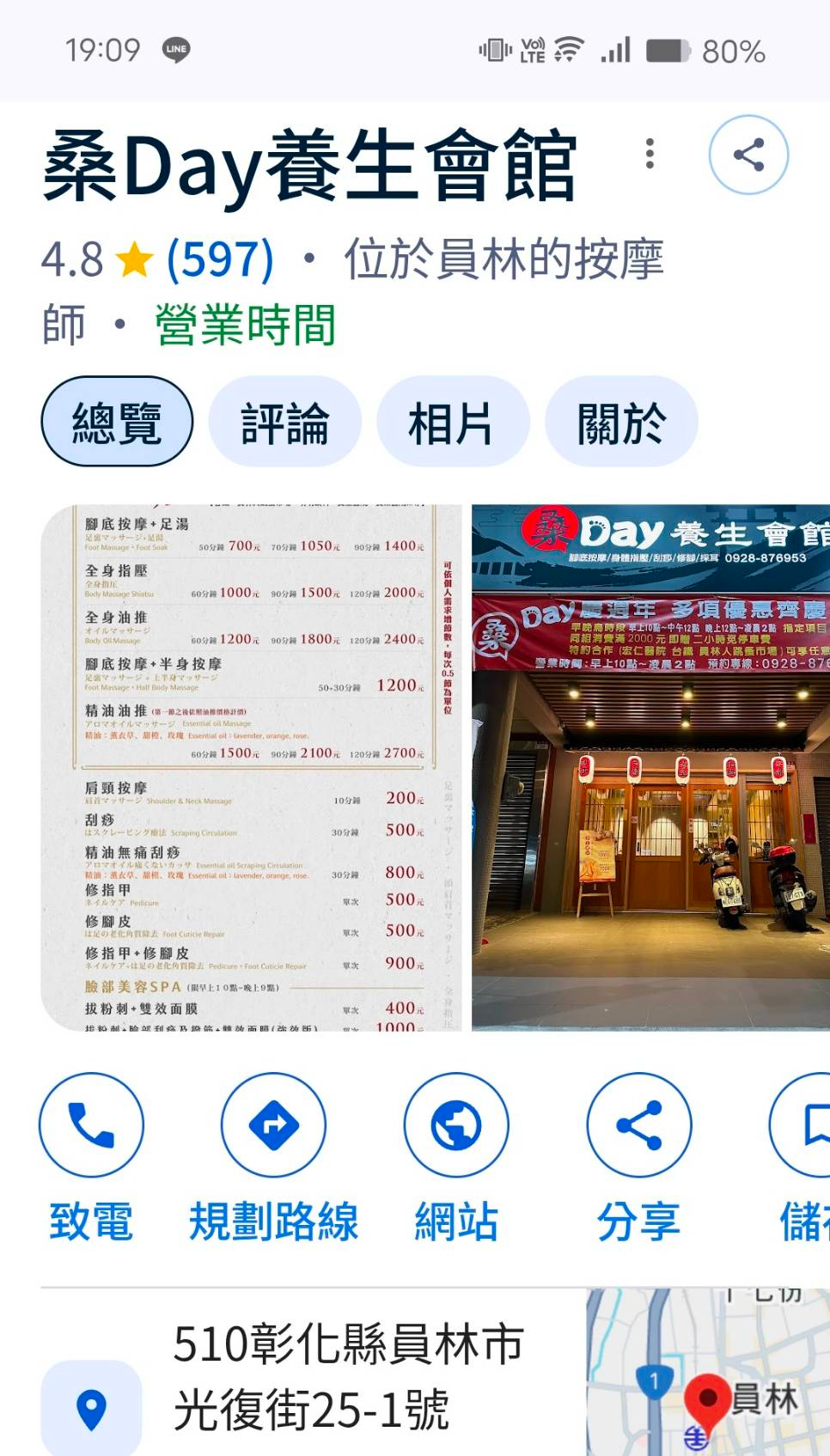
Task: Open the map preview of 員林
Action: tap(708, 1374)
